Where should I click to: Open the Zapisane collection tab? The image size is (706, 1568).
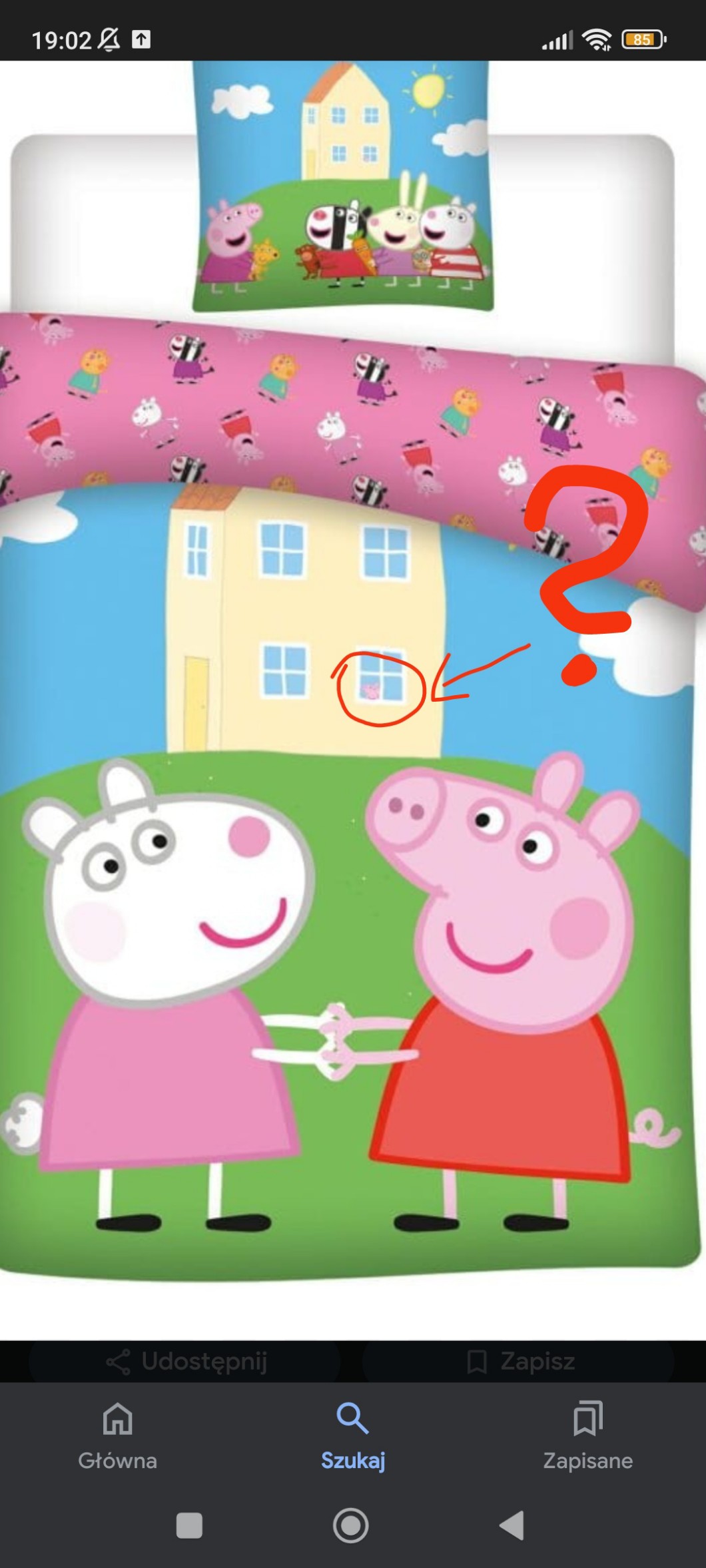click(x=588, y=1436)
